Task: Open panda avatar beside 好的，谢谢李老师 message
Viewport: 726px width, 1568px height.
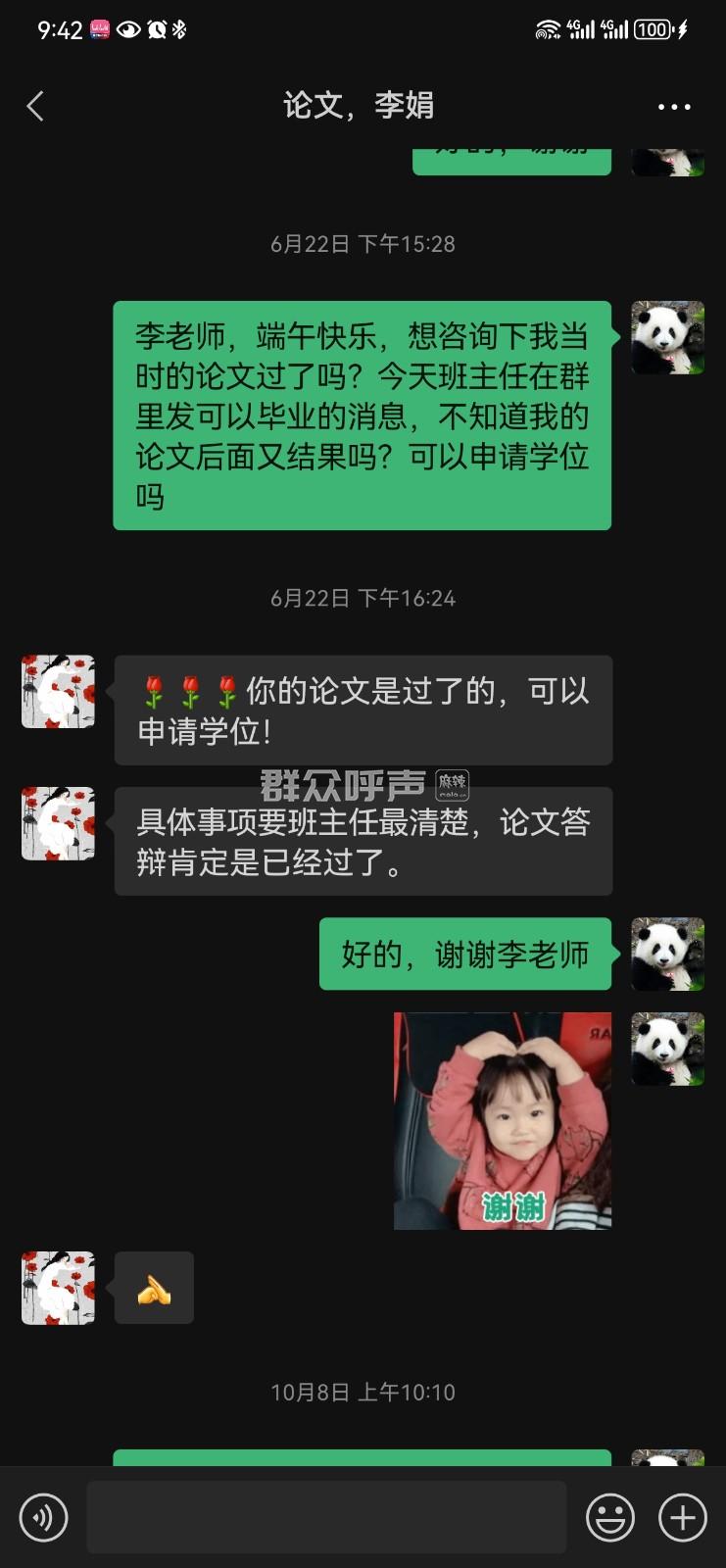Action: 667,954
